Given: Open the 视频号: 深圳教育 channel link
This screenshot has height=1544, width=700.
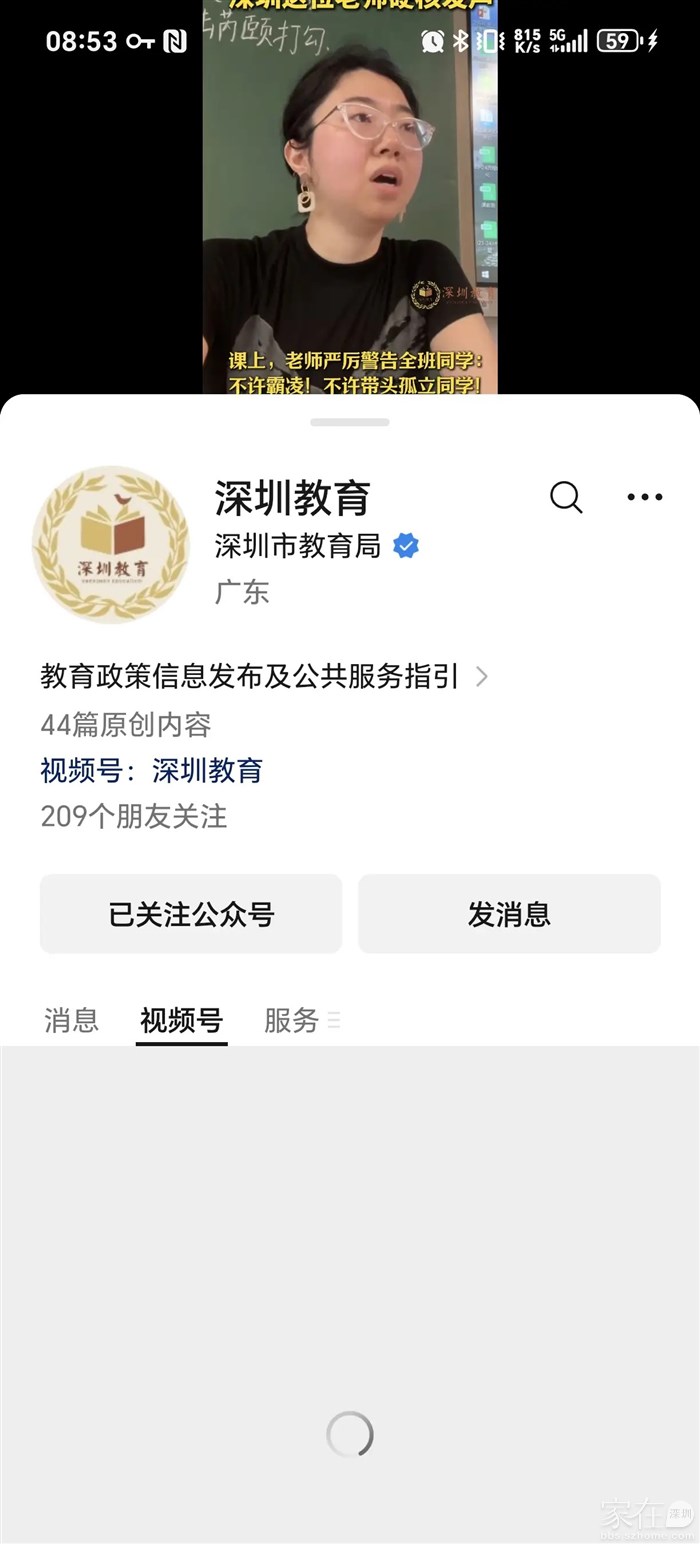Looking at the screenshot, I should (x=151, y=770).
